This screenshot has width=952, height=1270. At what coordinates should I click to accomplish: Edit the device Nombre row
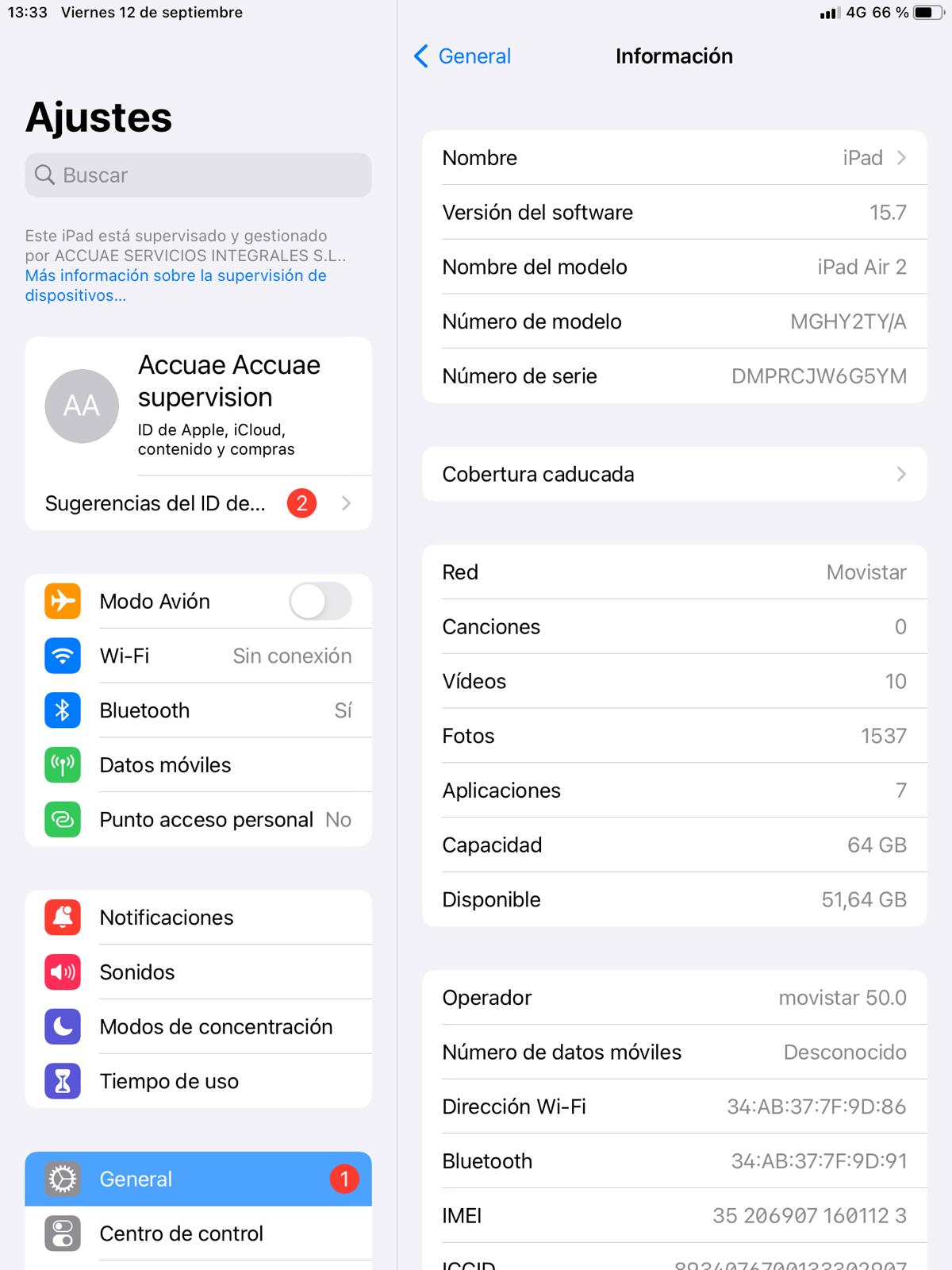coord(674,158)
